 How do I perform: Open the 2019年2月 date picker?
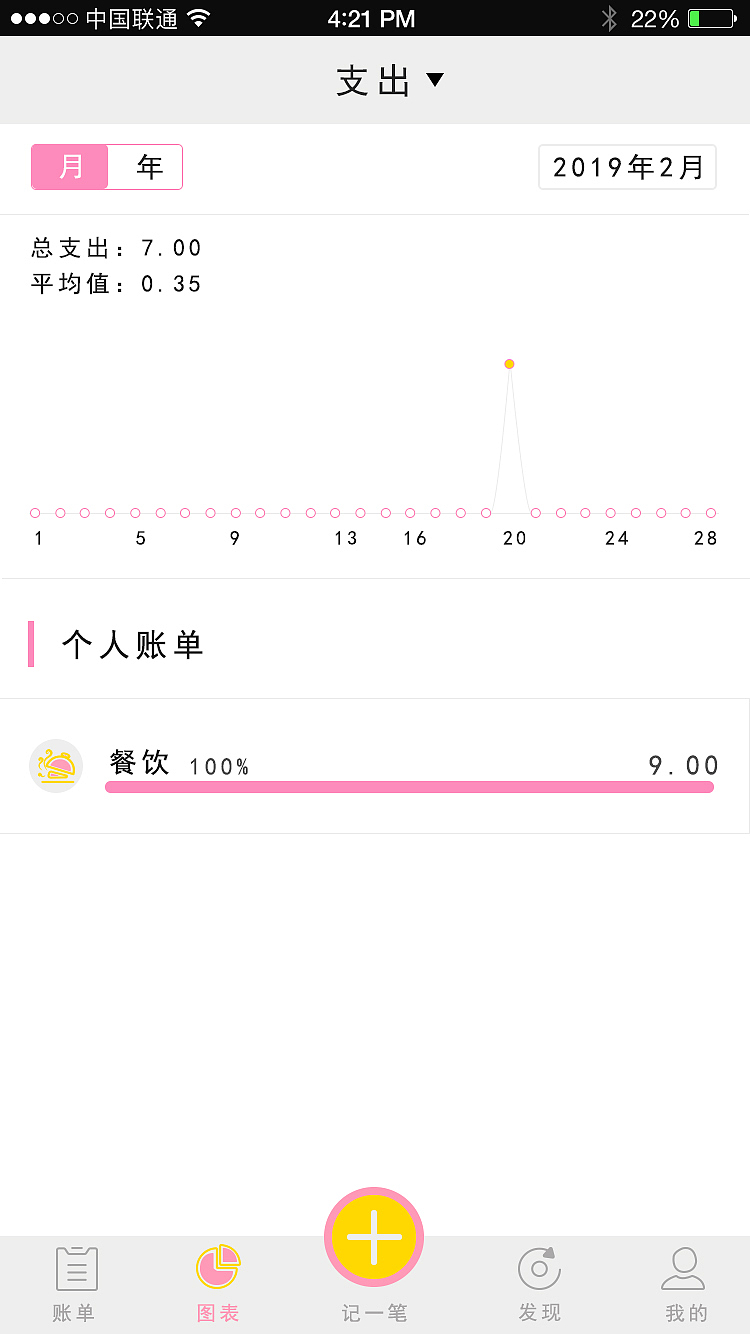[x=627, y=167]
